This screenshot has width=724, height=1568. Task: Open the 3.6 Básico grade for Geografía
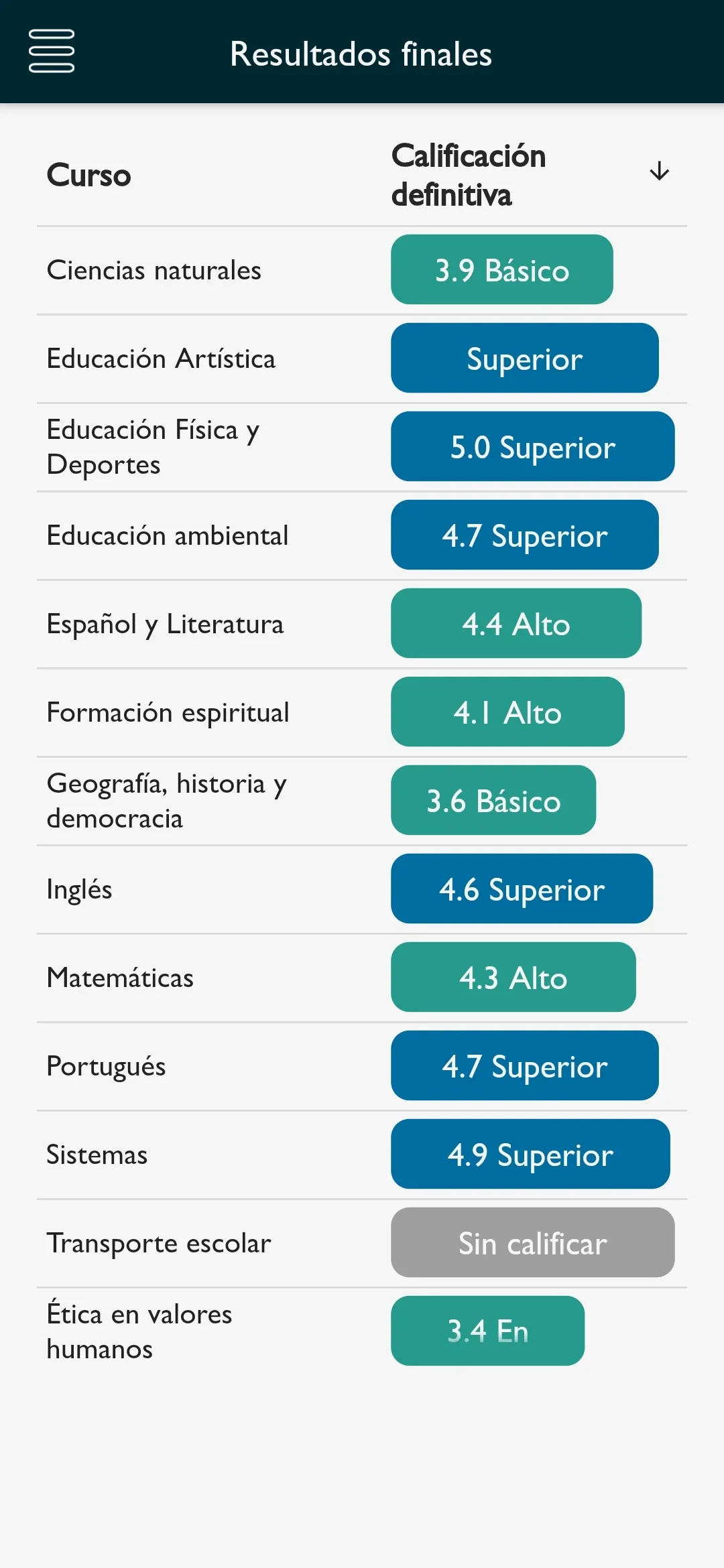click(x=493, y=801)
